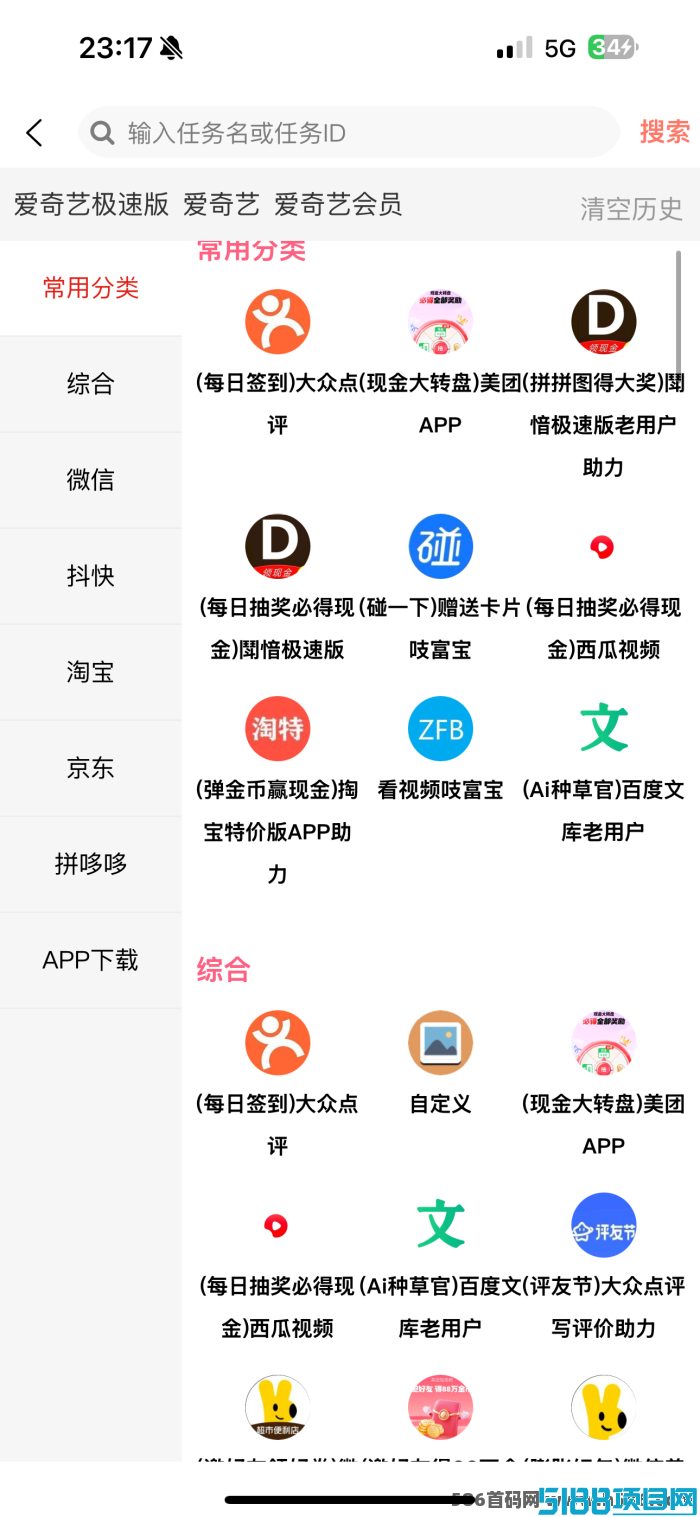Select the 淘宝 category

tap(91, 672)
